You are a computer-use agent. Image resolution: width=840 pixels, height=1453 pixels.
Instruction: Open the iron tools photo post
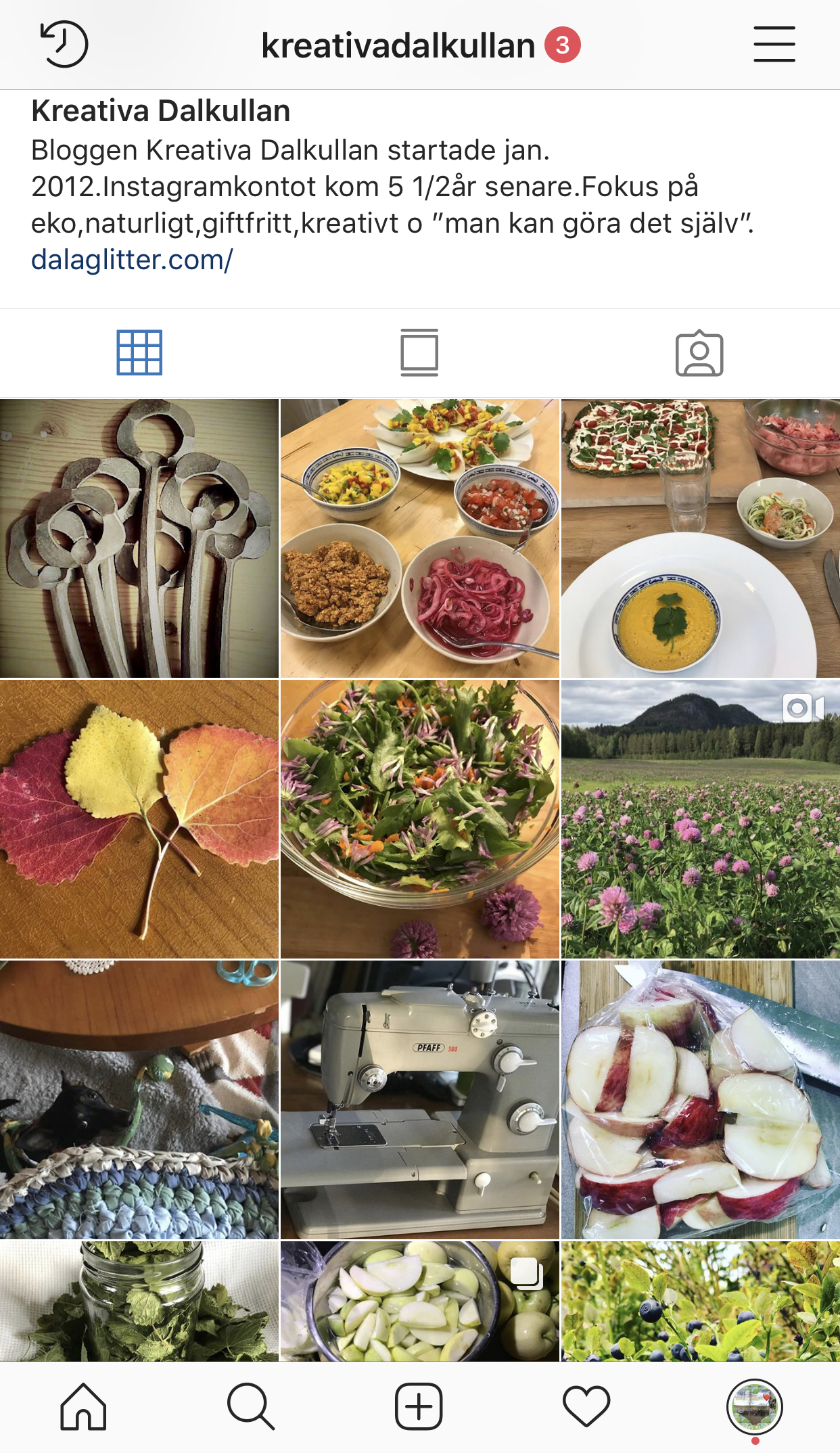pos(139,538)
